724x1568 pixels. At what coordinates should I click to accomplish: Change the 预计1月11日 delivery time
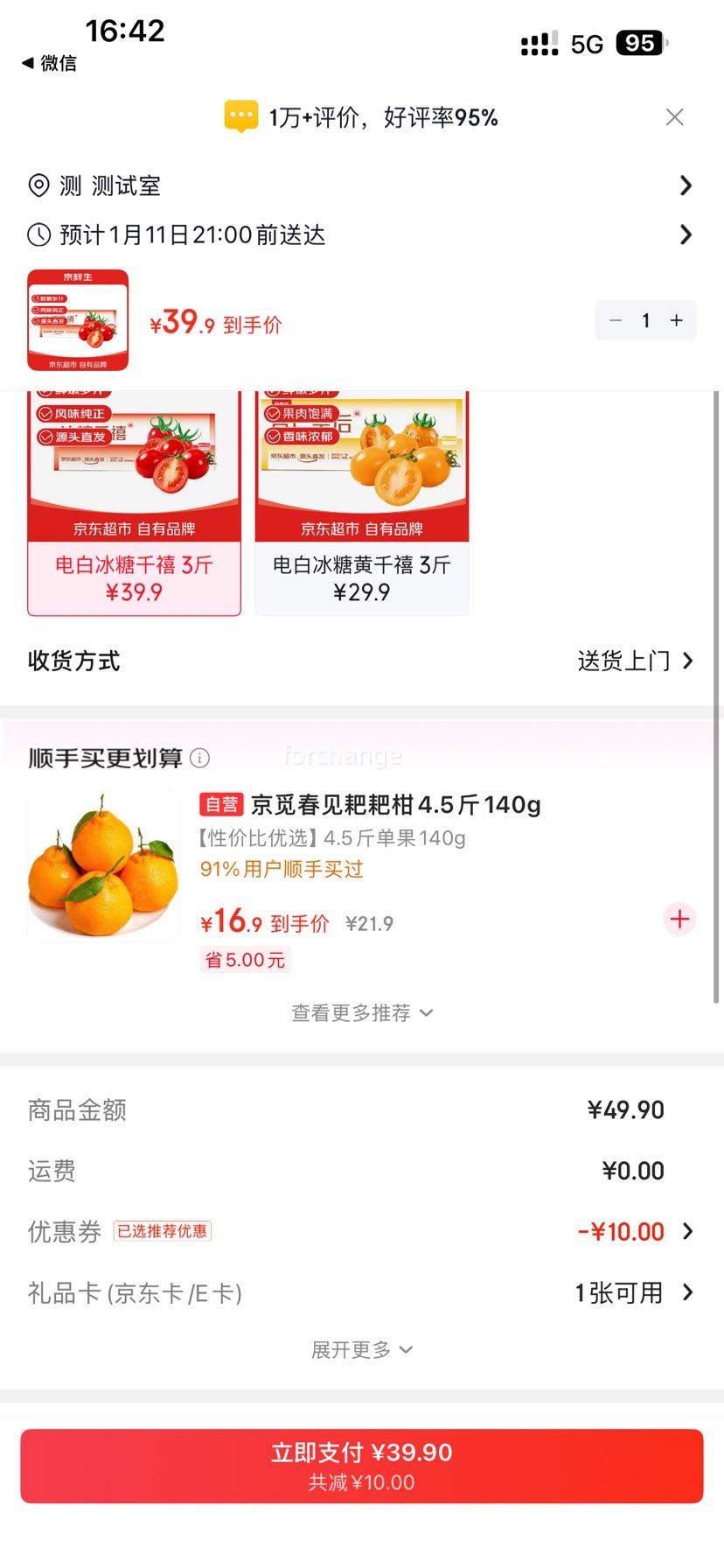tap(360, 234)
